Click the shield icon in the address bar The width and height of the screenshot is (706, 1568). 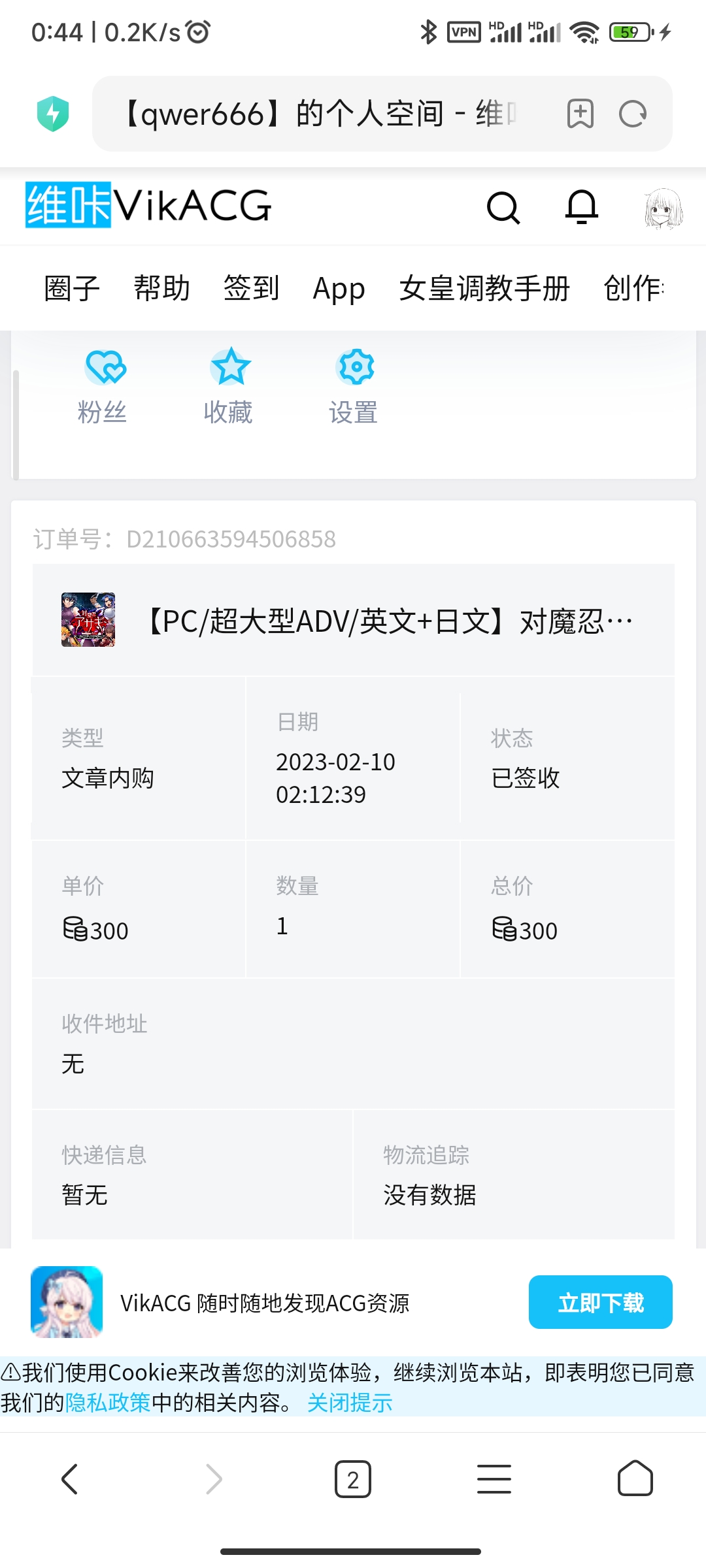point(55,112)
